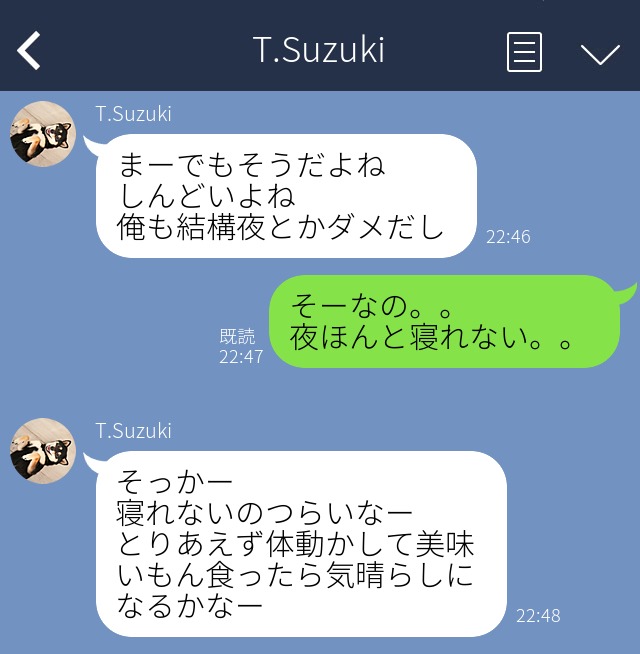Image resolution: width=640 pixels, height=654 pixels.
Task: Open the notes icon in header
Action: click(x=524, y=52)
